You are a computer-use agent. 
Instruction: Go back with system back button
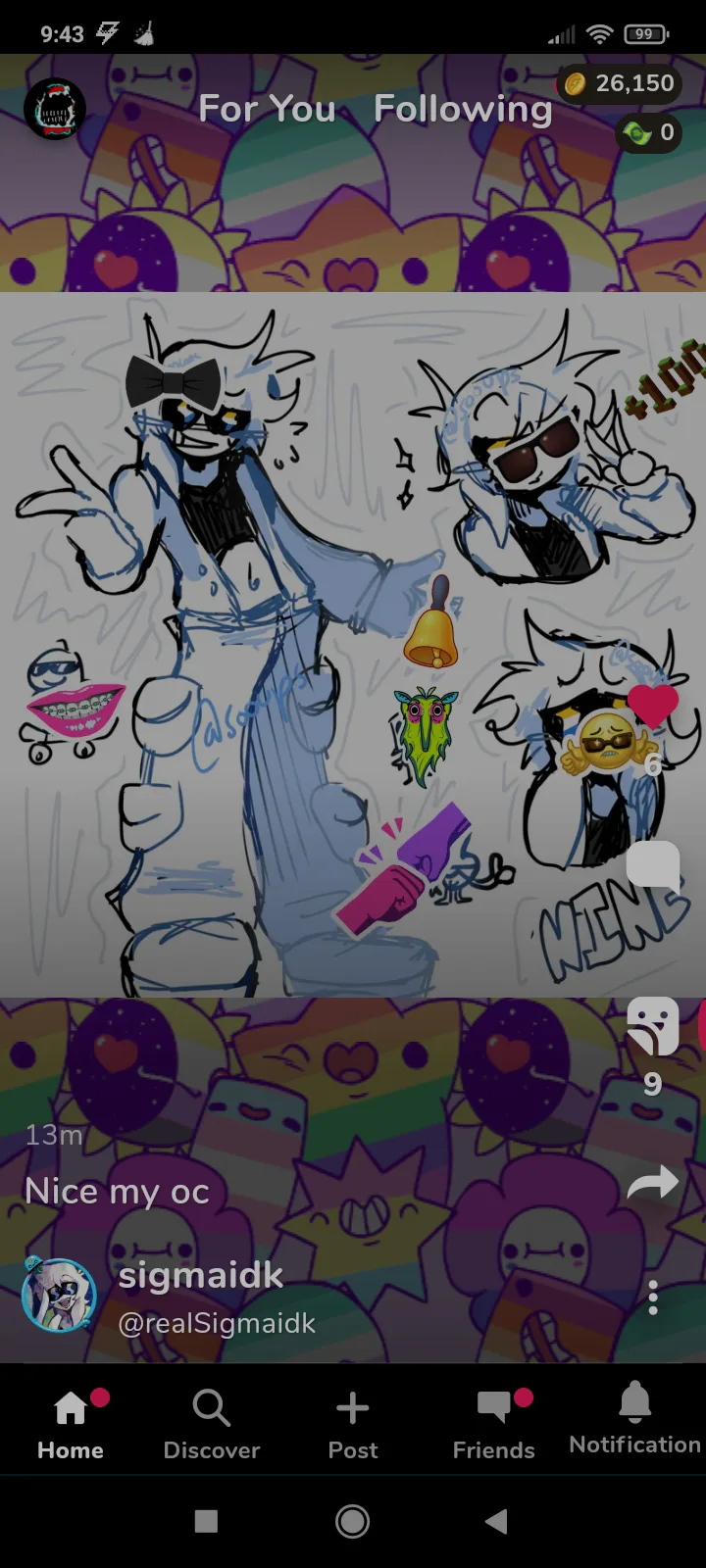coord(497,1521)
